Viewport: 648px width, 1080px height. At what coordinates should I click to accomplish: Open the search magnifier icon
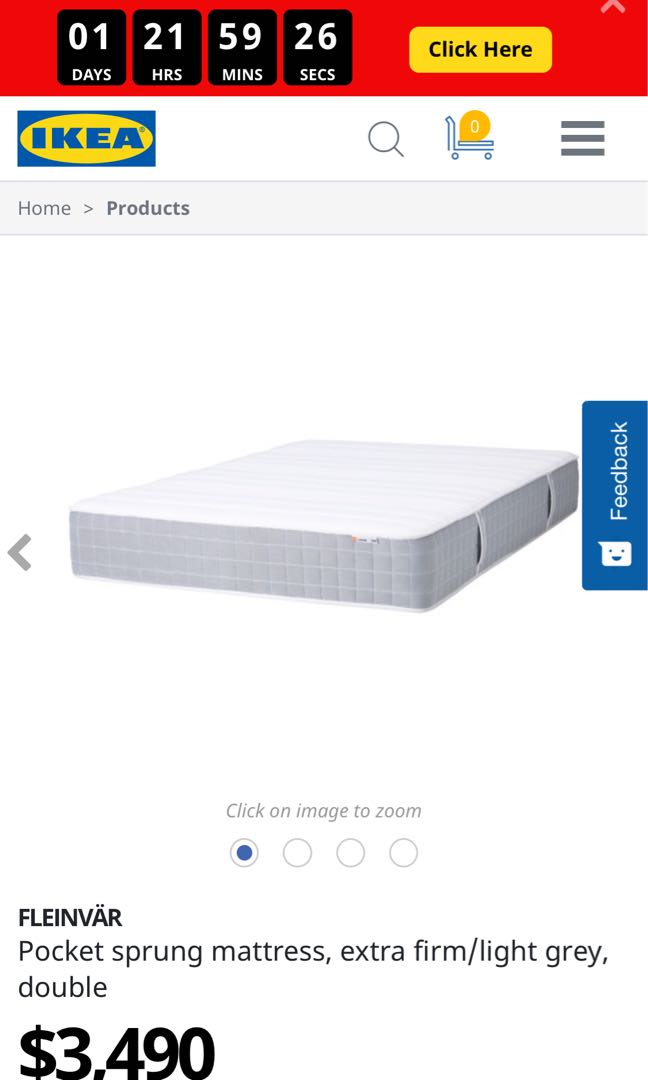(x=385, y=139)
